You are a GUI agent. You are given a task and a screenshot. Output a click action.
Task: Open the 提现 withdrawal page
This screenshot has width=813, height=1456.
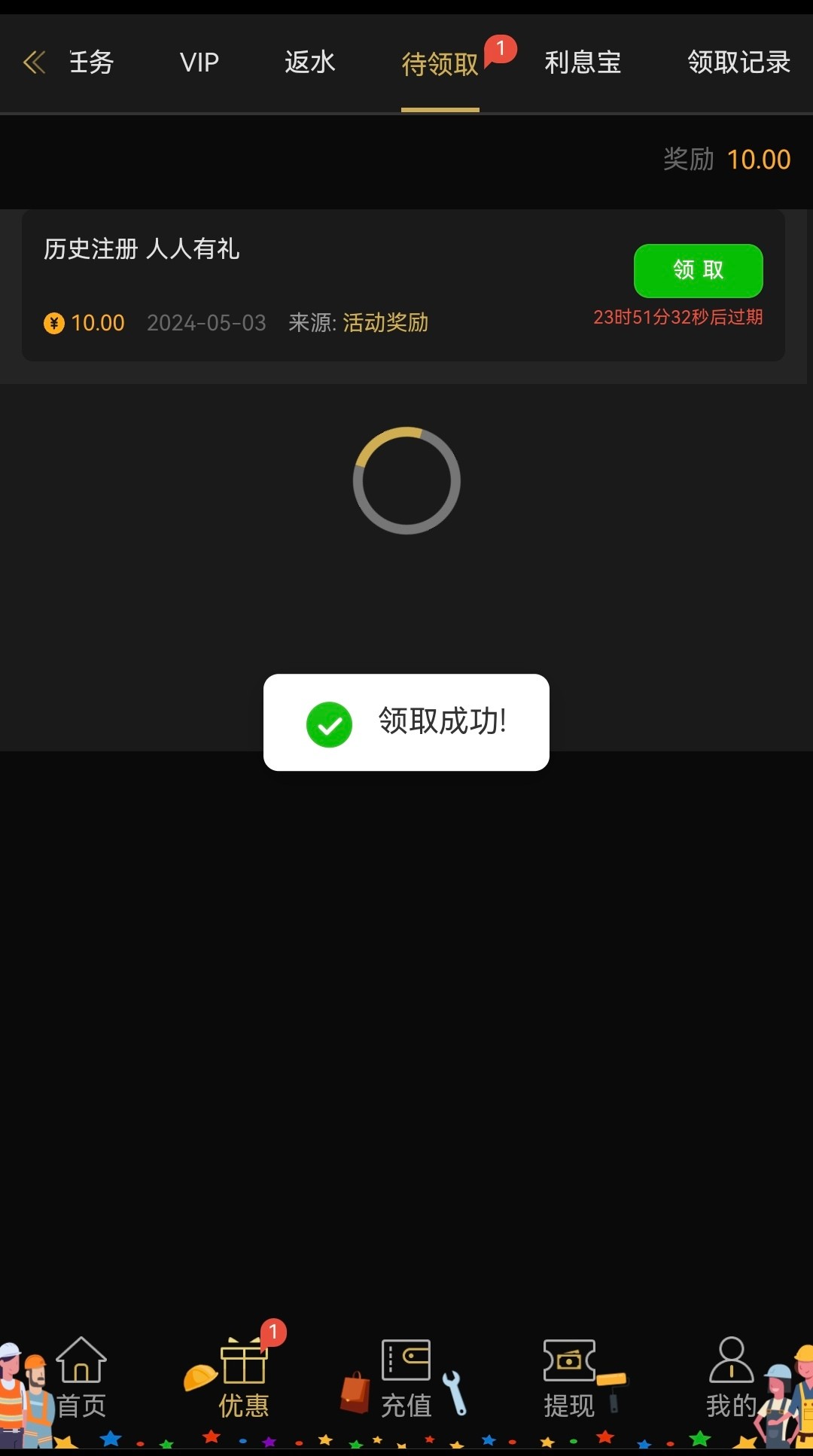(569, 1378)
